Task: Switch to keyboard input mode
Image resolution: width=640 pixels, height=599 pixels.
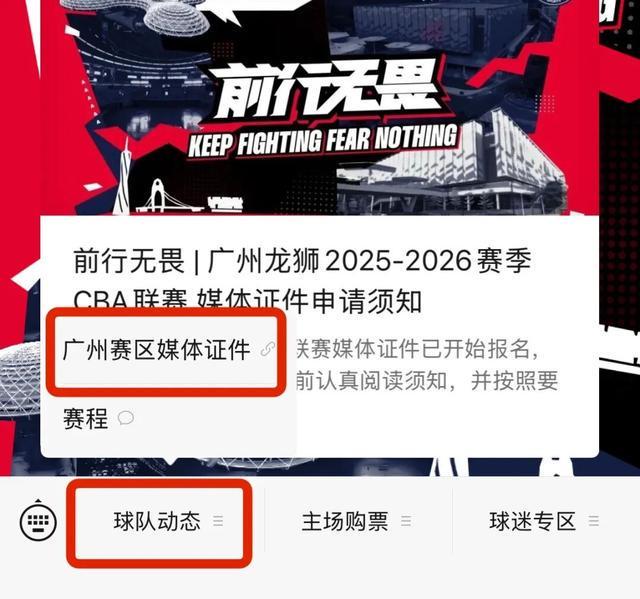Action: [x=38, y=521]
